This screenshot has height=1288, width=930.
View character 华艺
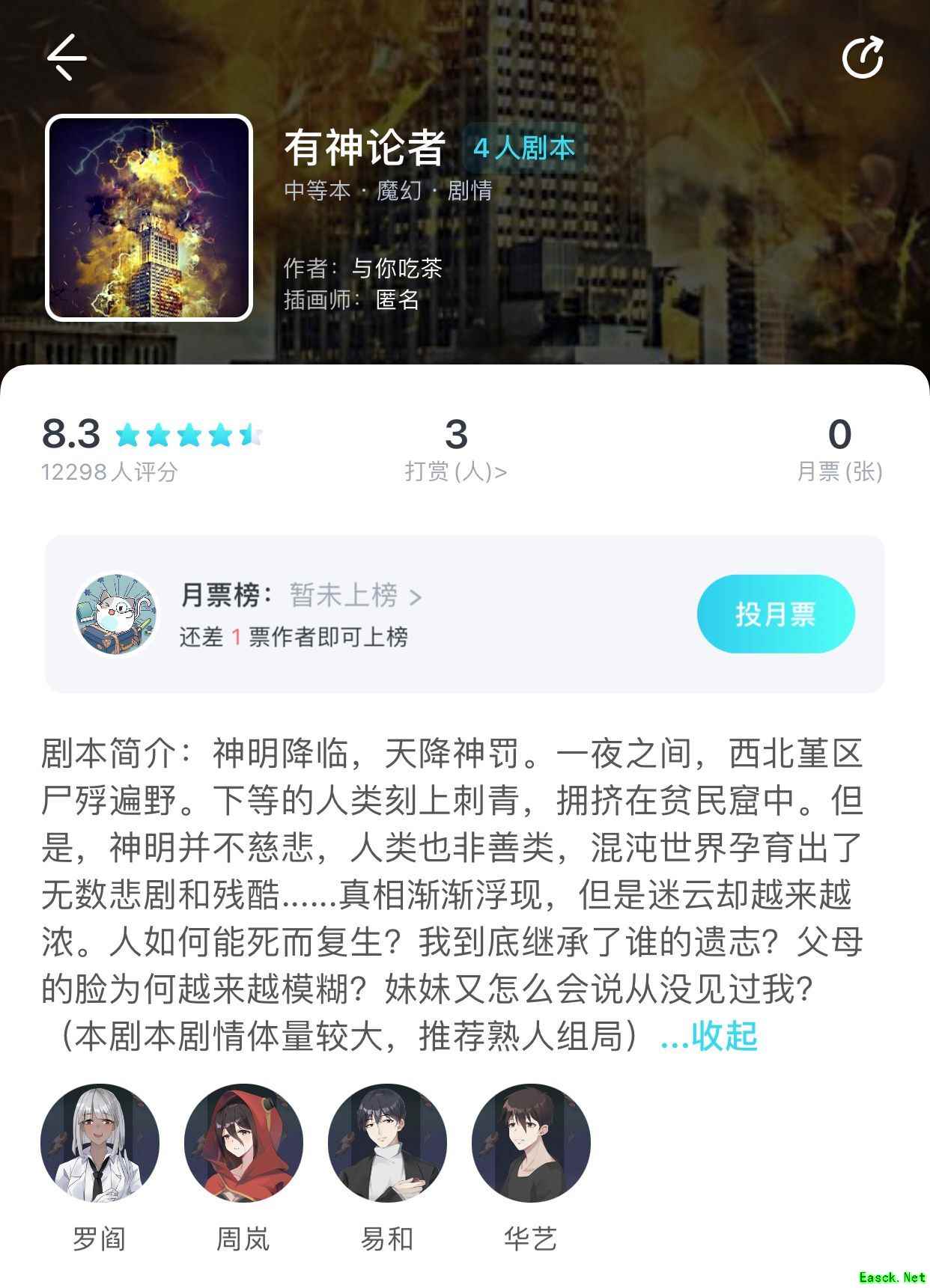(531, 1144)
